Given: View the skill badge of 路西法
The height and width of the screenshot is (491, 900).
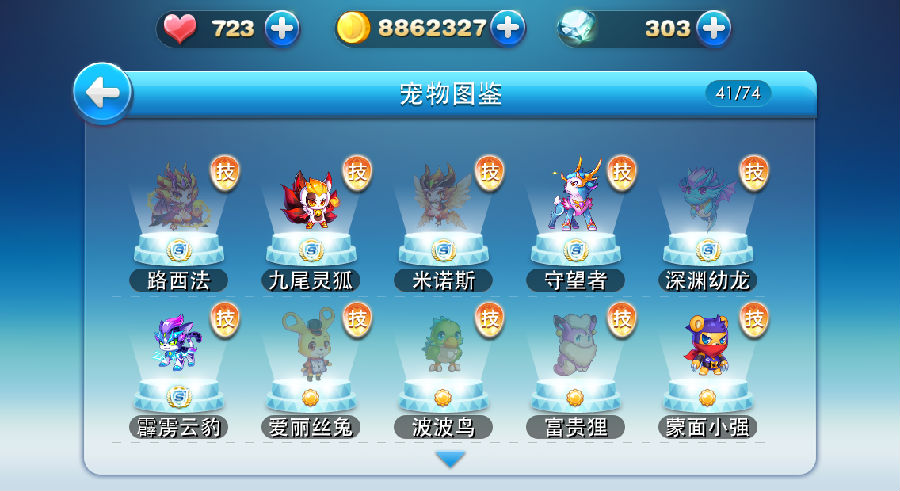Looking at the screenshot, I should [225, 172].
